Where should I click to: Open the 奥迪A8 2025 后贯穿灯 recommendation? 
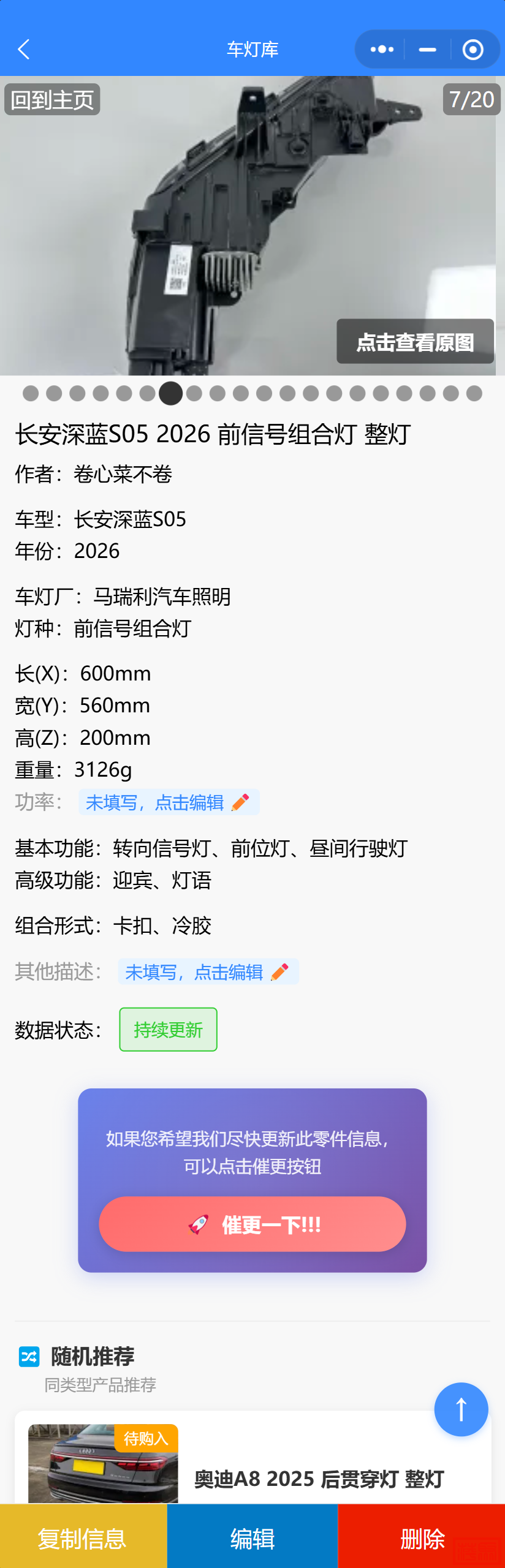click(319, 1479)
